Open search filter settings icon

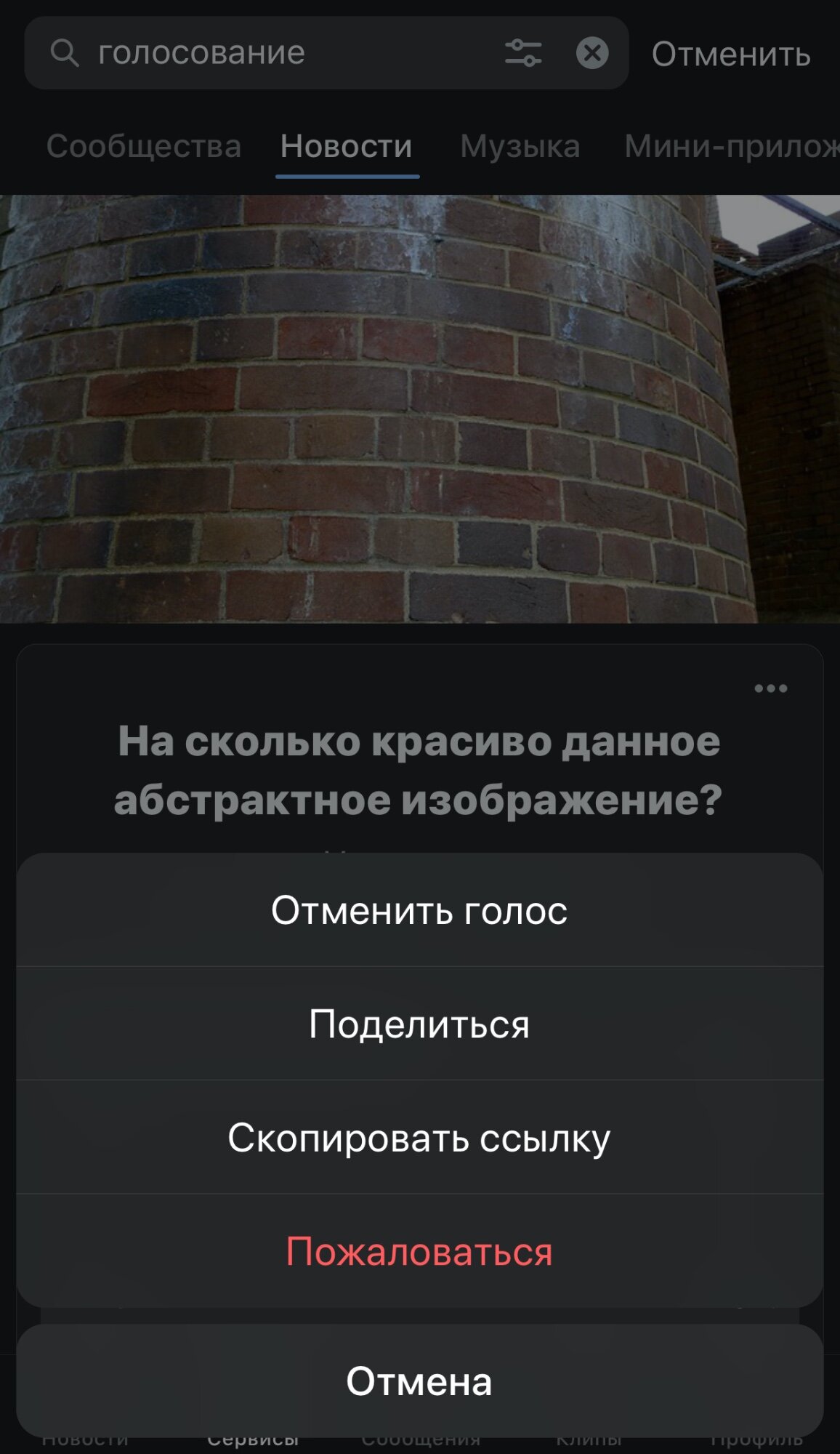523,53
